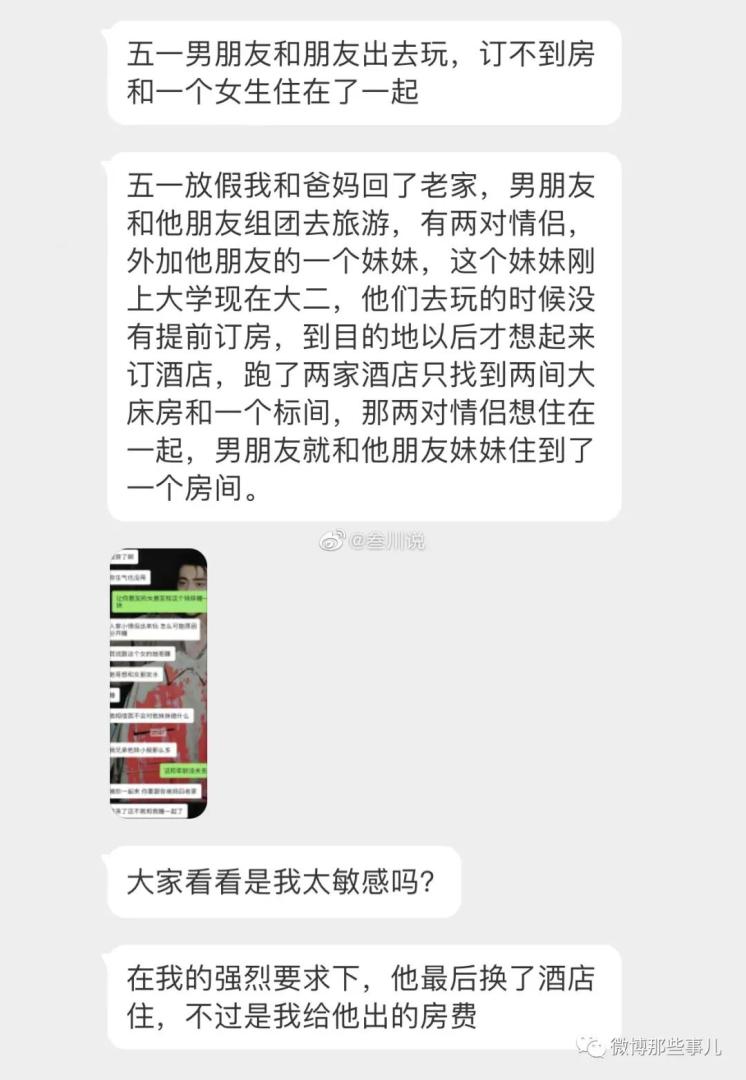This screenshot has height=1080, width=746.
Task: Select the green sender bubble inside the thumbnail
Action: pos(160,602)
